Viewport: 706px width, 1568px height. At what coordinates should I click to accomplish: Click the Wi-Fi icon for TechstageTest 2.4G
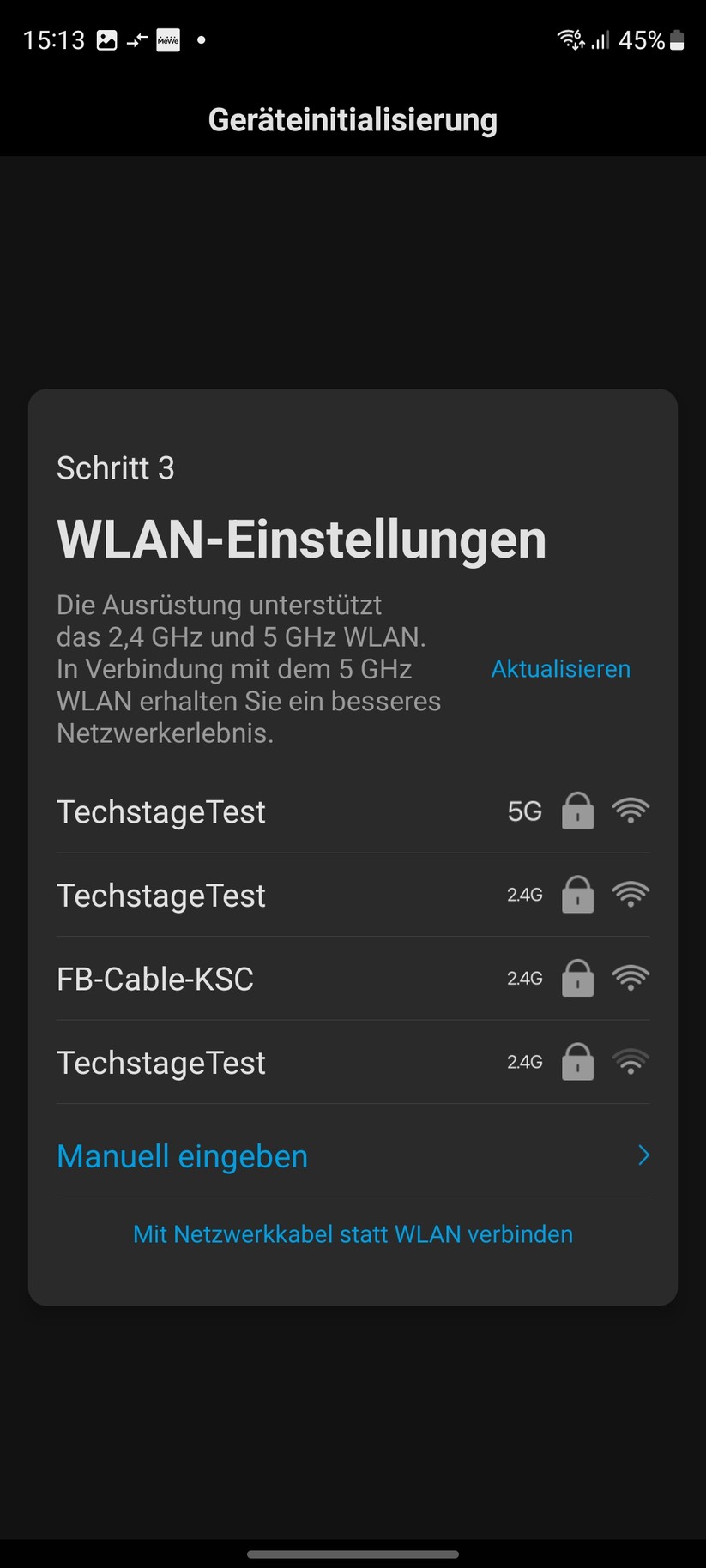pyautogui.click(x=631, y=893)
